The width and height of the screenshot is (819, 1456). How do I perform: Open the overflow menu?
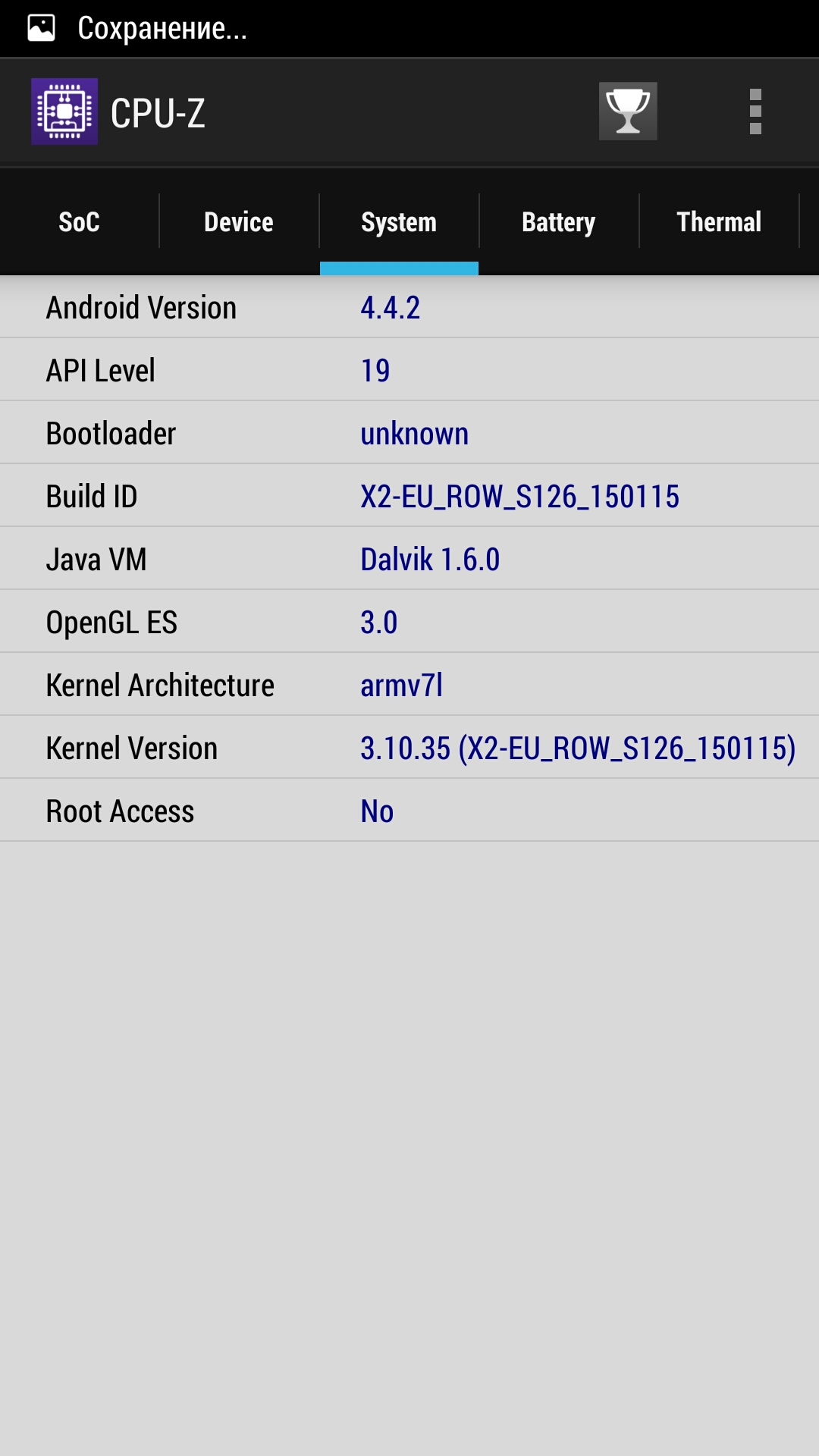pos(755,111)
